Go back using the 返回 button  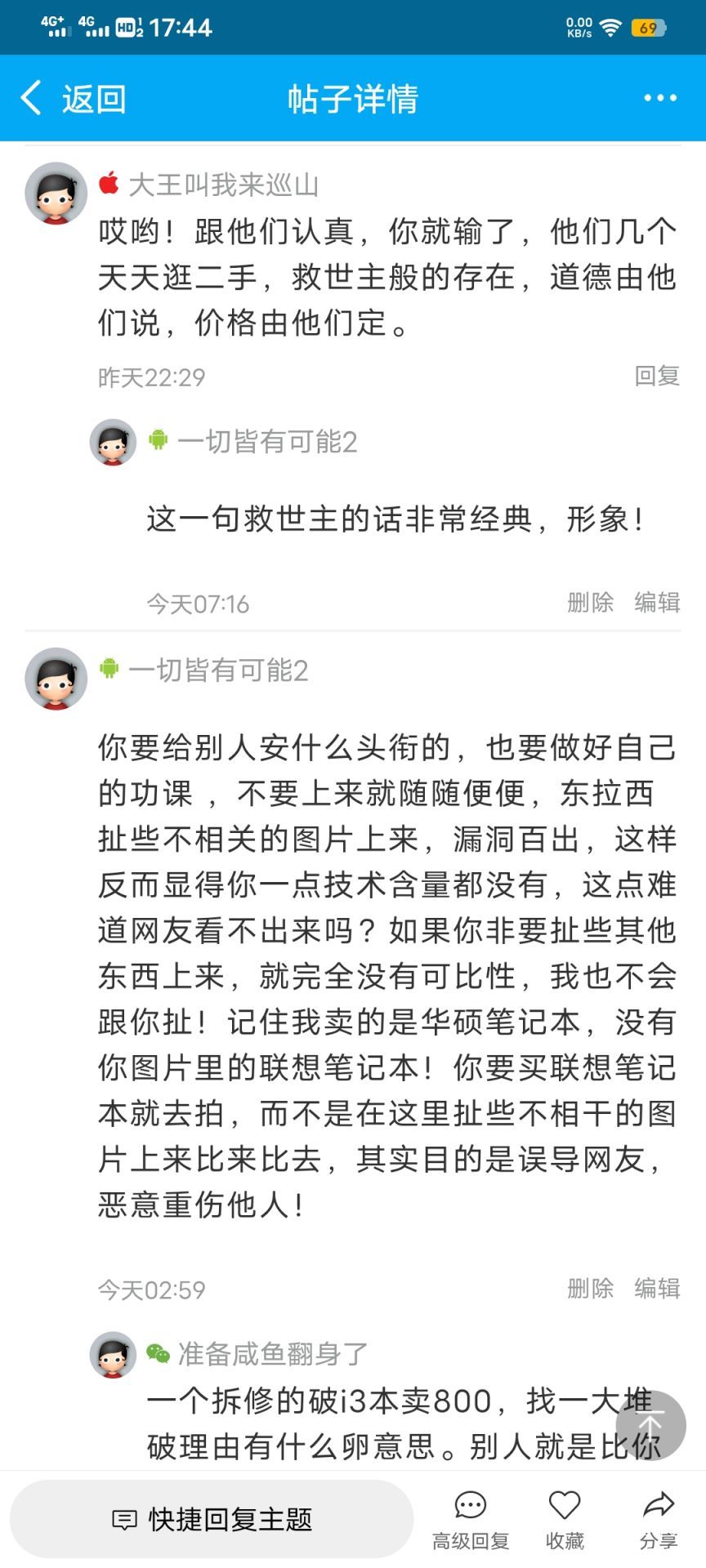coord(72,99)
